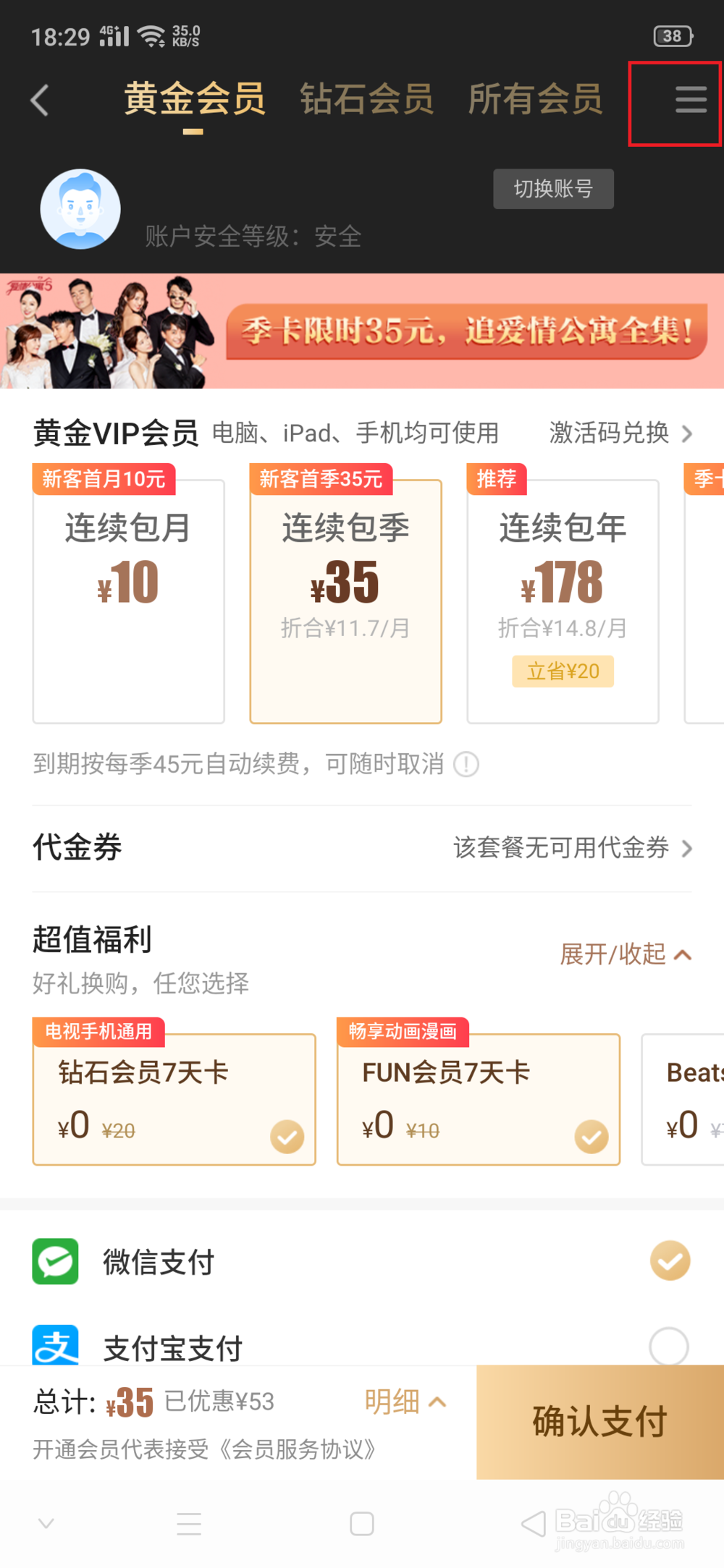This screenshot has width=724, height=1568.
Task: Select 支付宝支付 as payment method
Action: point(669,1344)
